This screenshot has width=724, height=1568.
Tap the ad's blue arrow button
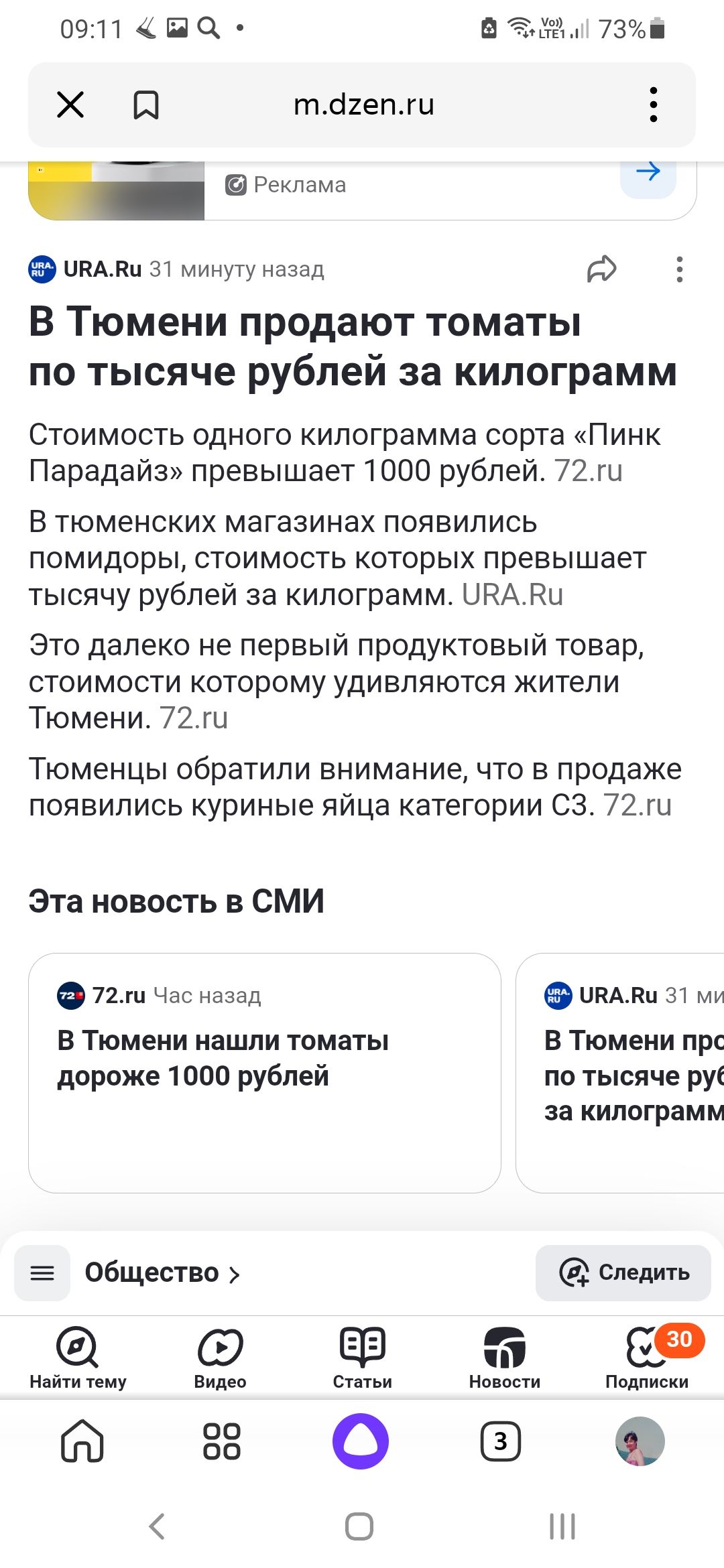click(648, 173)
